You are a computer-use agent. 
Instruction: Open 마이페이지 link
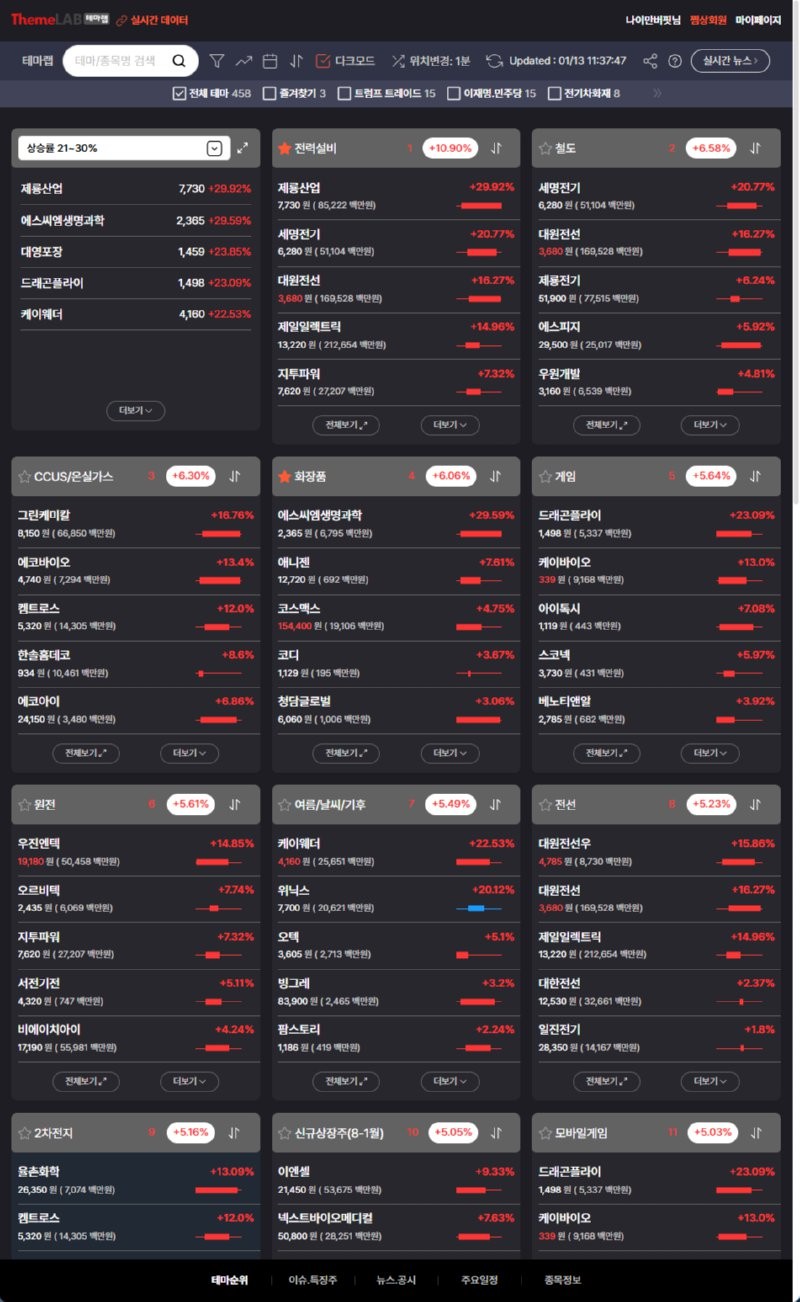pyautogui.click(x=758, y=20)
